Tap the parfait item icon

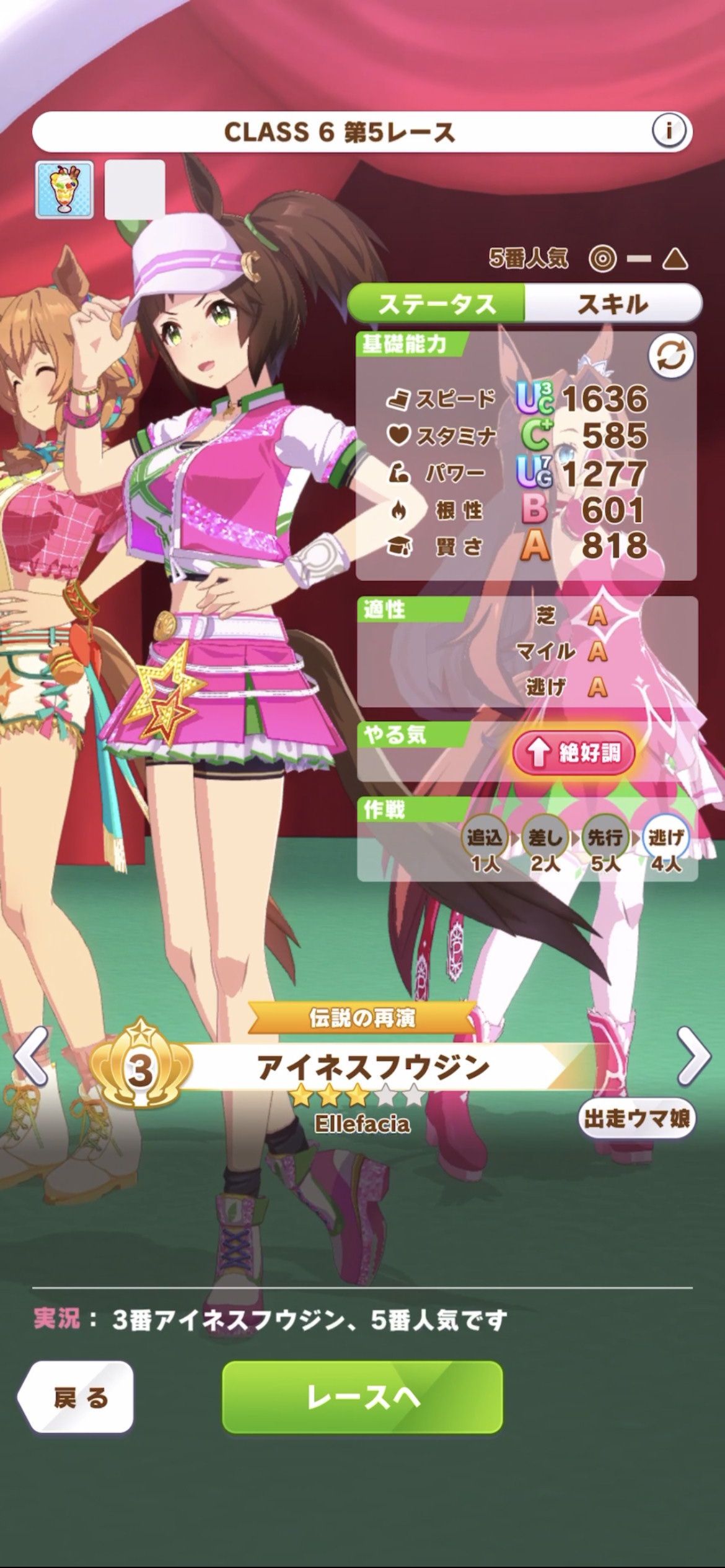[x=64, y=189]
